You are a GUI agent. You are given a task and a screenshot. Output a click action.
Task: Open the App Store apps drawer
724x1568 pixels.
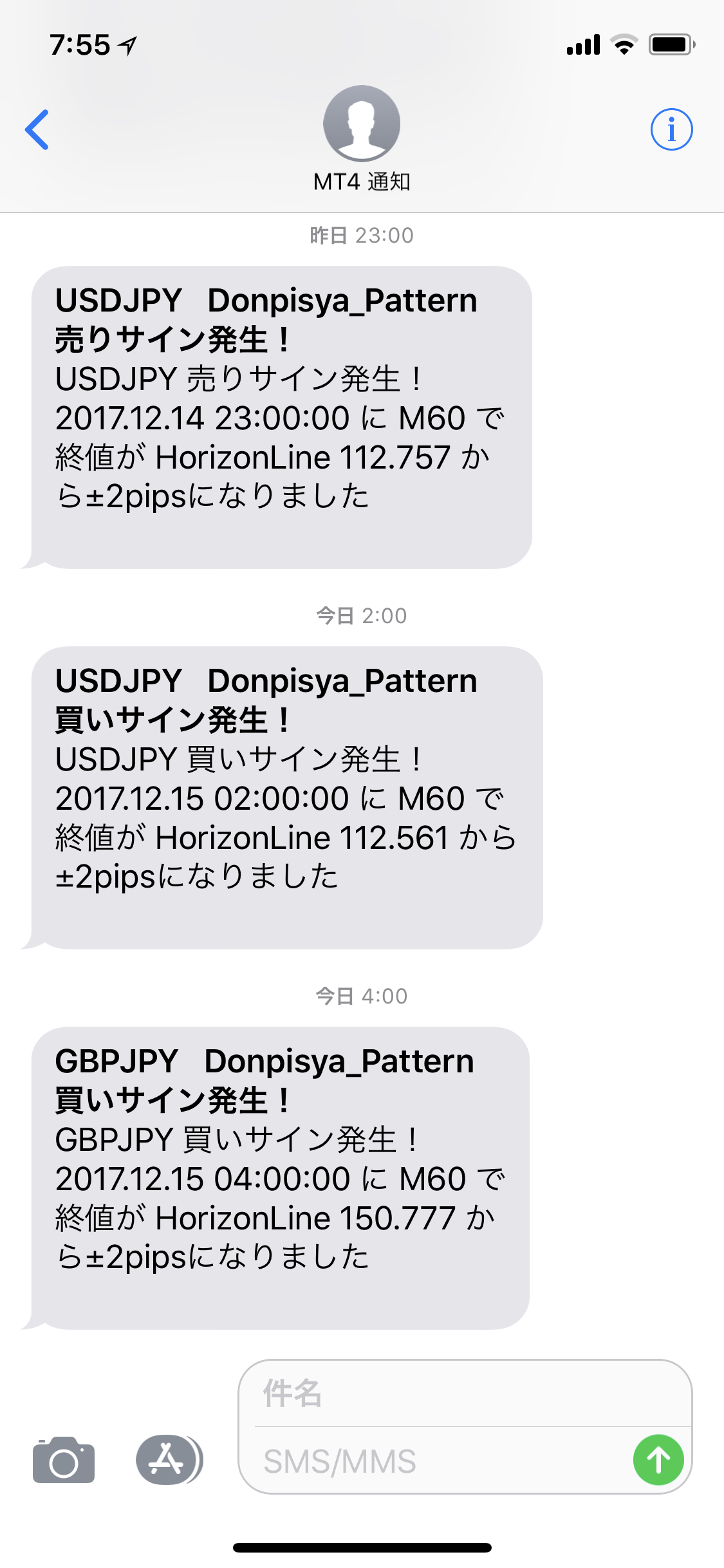(x=169, y=1460)
